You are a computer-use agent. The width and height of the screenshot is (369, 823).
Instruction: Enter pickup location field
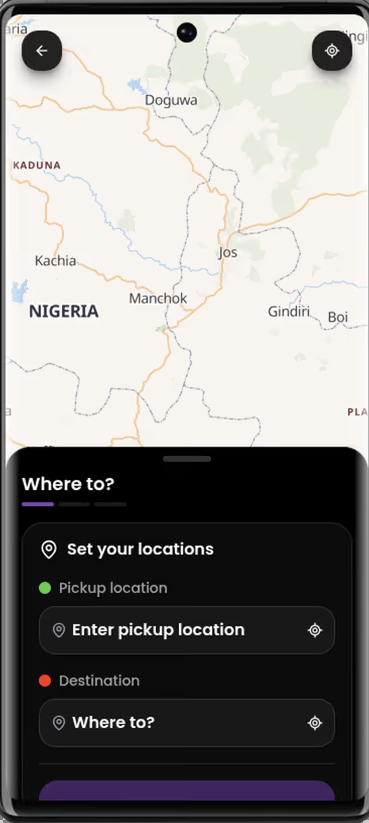click(x=187, y=630)
